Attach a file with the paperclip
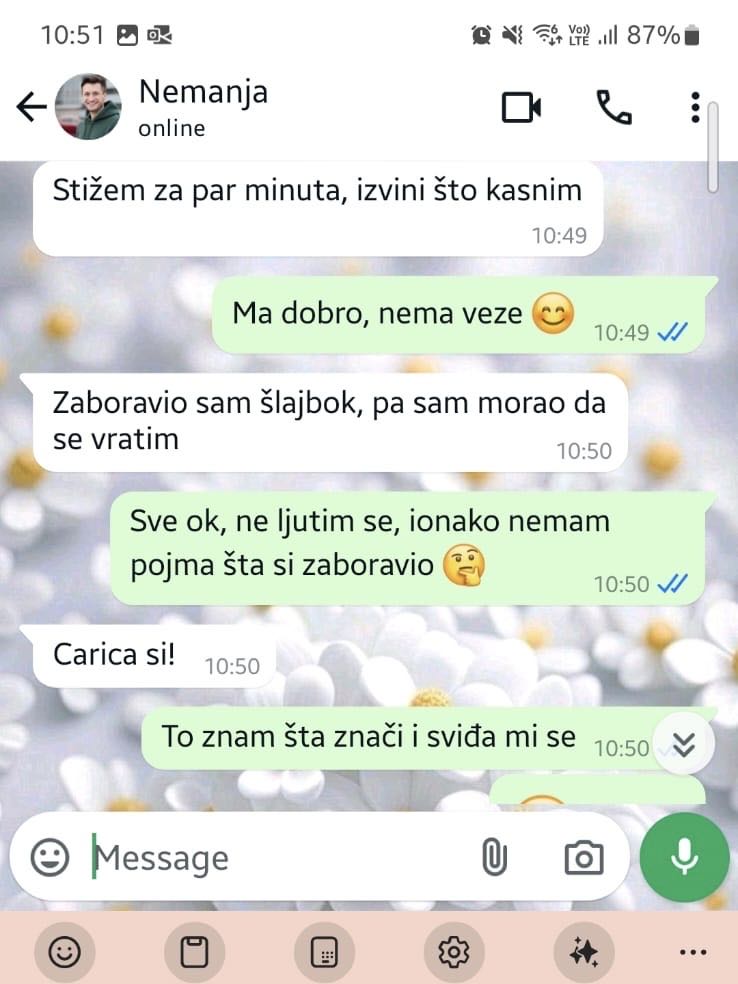 [495, 857]
